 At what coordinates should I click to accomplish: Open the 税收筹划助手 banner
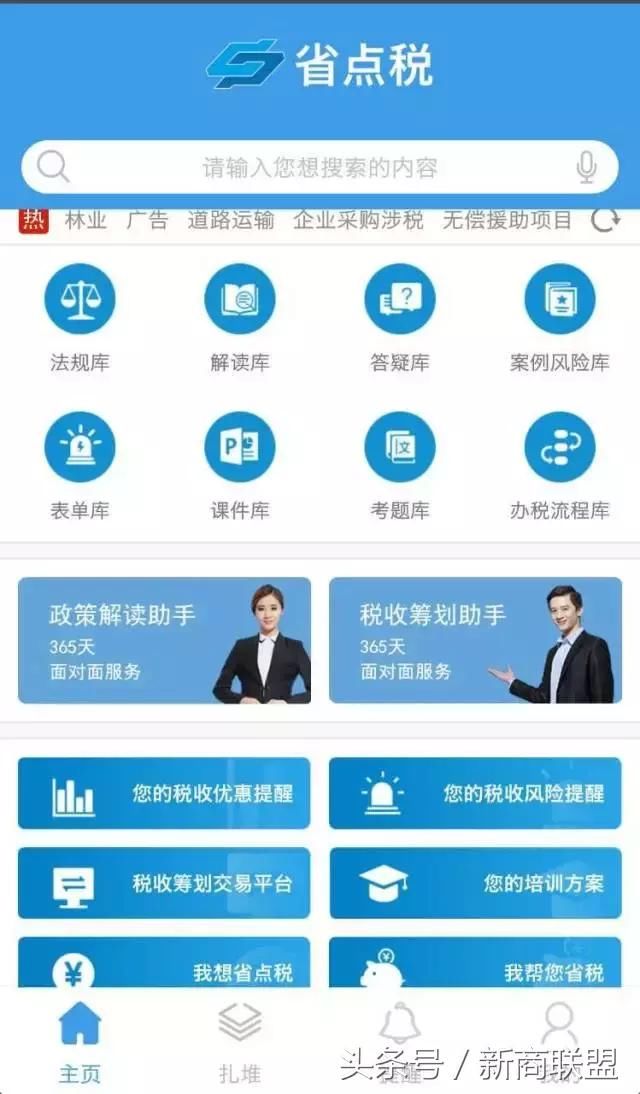pos(475,640)
